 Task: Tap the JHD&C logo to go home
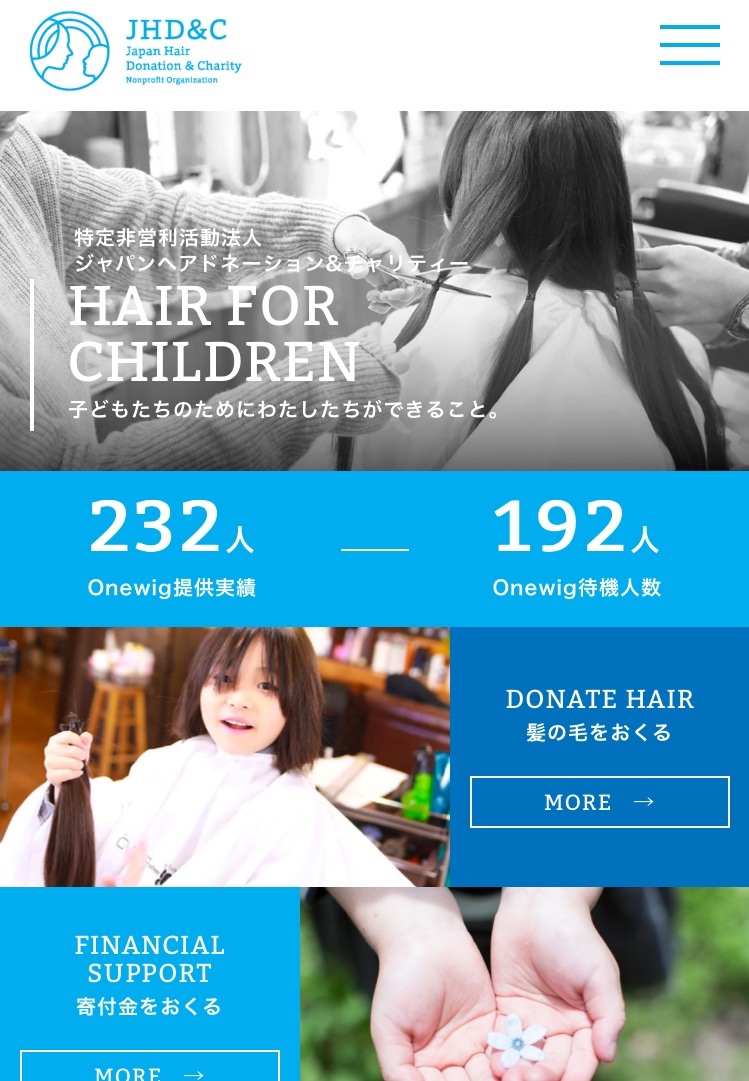point(135,51)
